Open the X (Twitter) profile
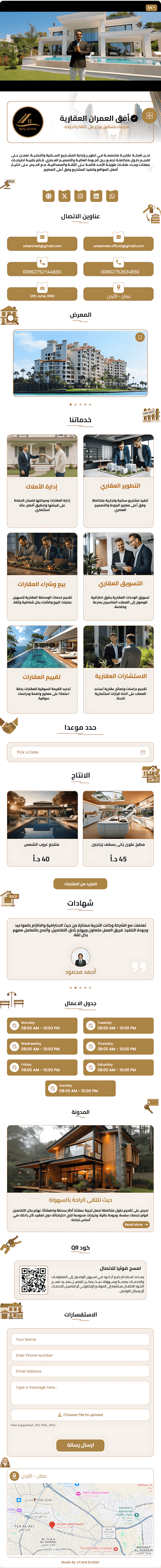 click(64, 196)
